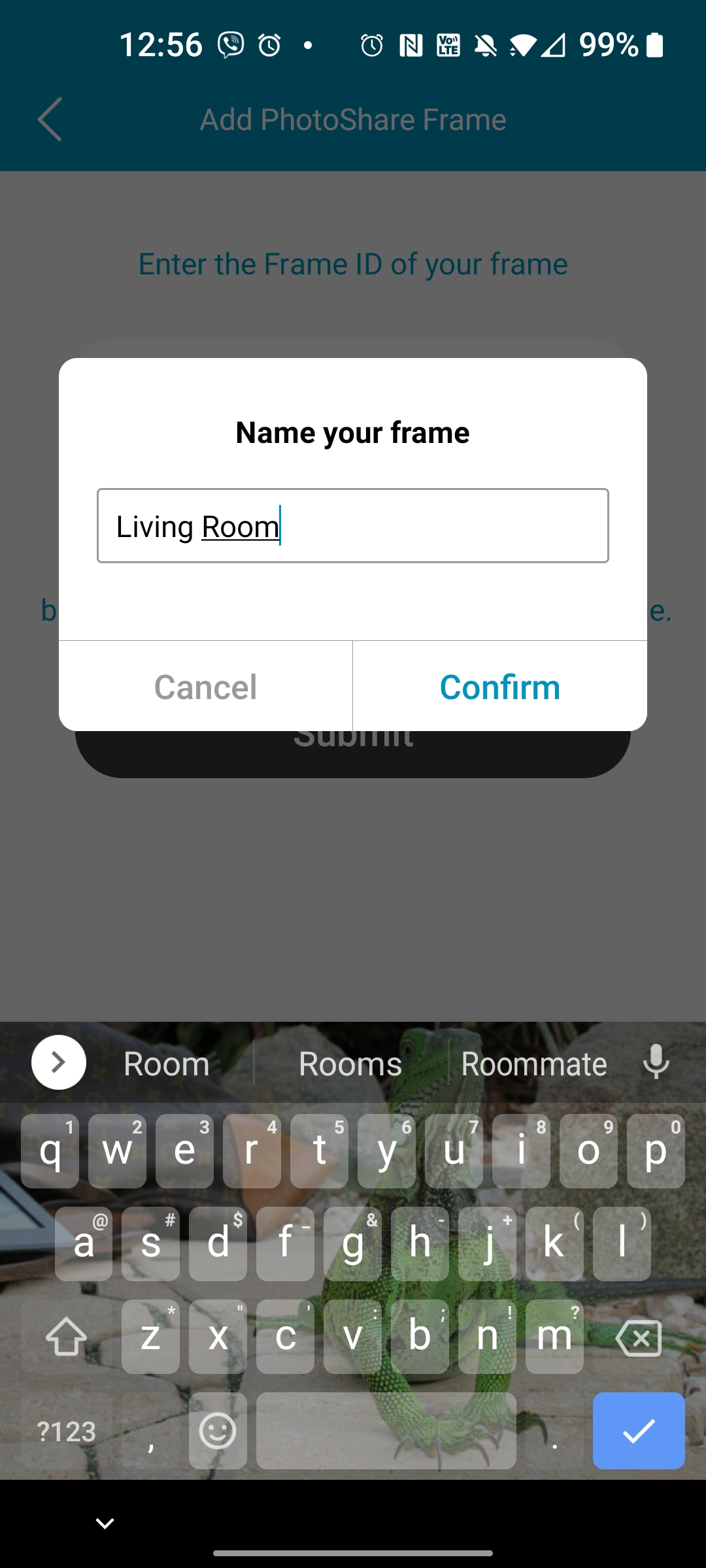The height and width of the screenshot is (1568, 706).
Task: Cancel the Name your frame dialog
Action: [205, 687]
